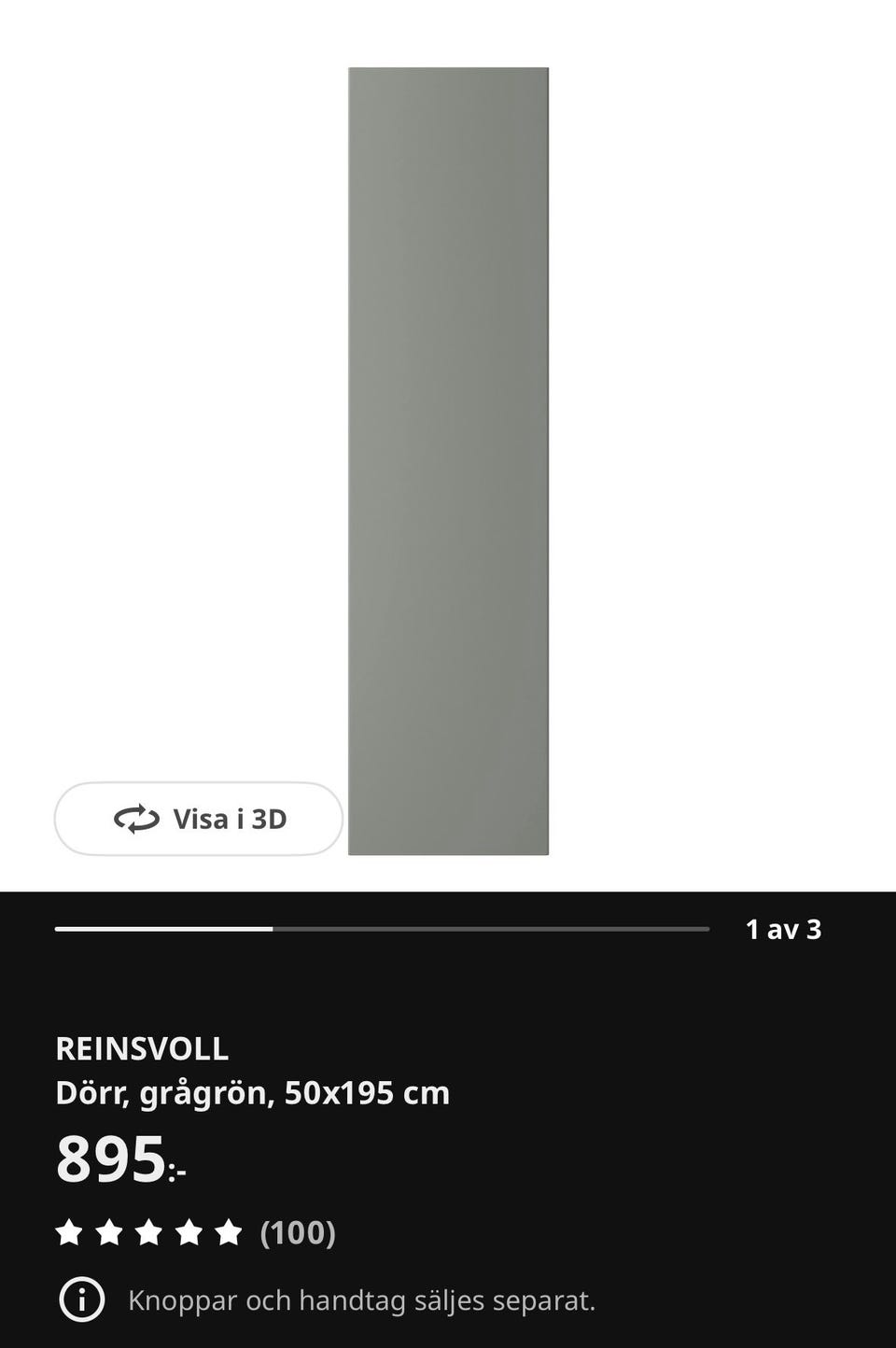Open the product in 3D via Visa i 3D
Screen dimensions: 896x1348
tap(199, 819)
